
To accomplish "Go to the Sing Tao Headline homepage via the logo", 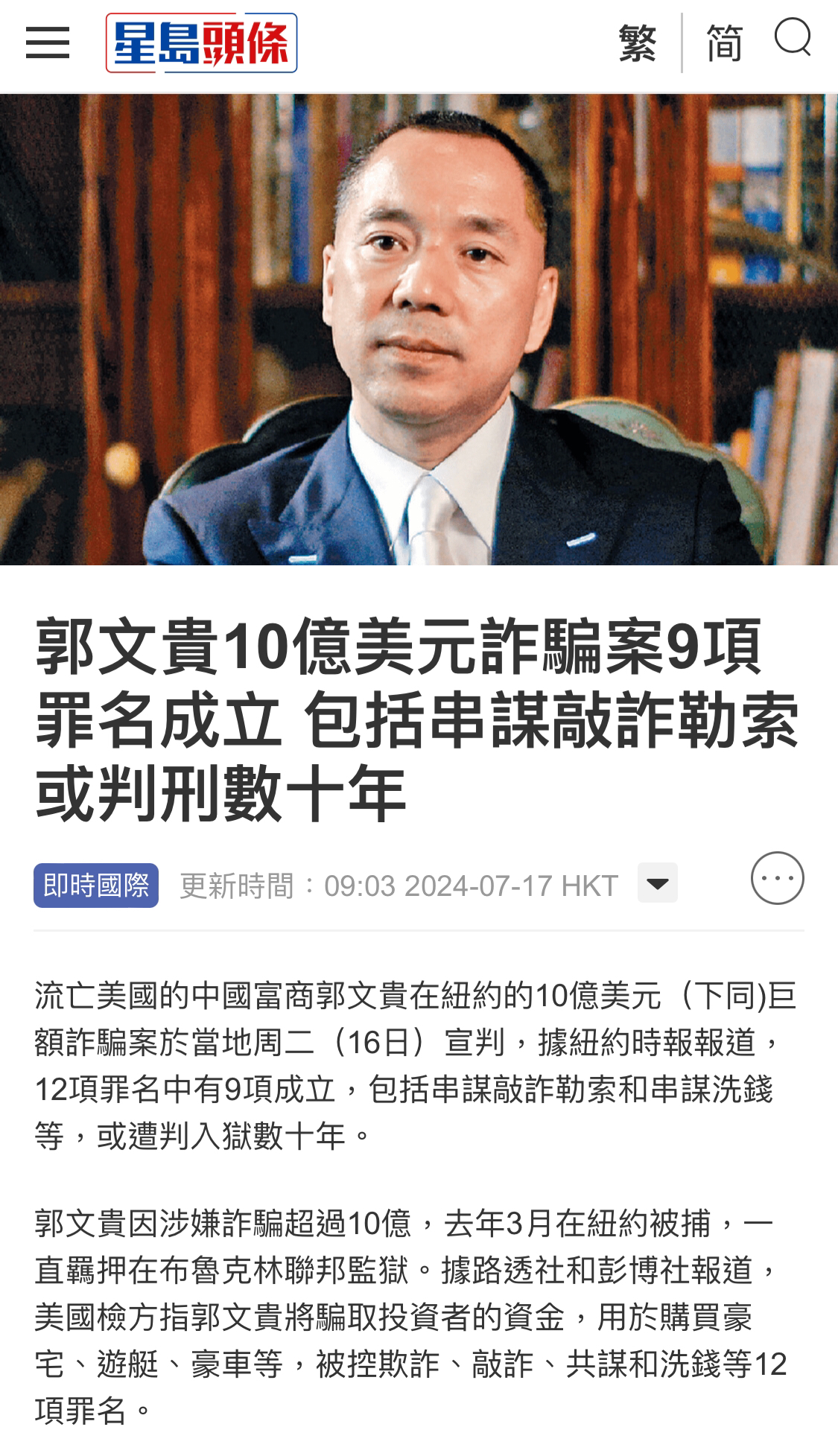I will pyautogui.click(x=201, y=42).
